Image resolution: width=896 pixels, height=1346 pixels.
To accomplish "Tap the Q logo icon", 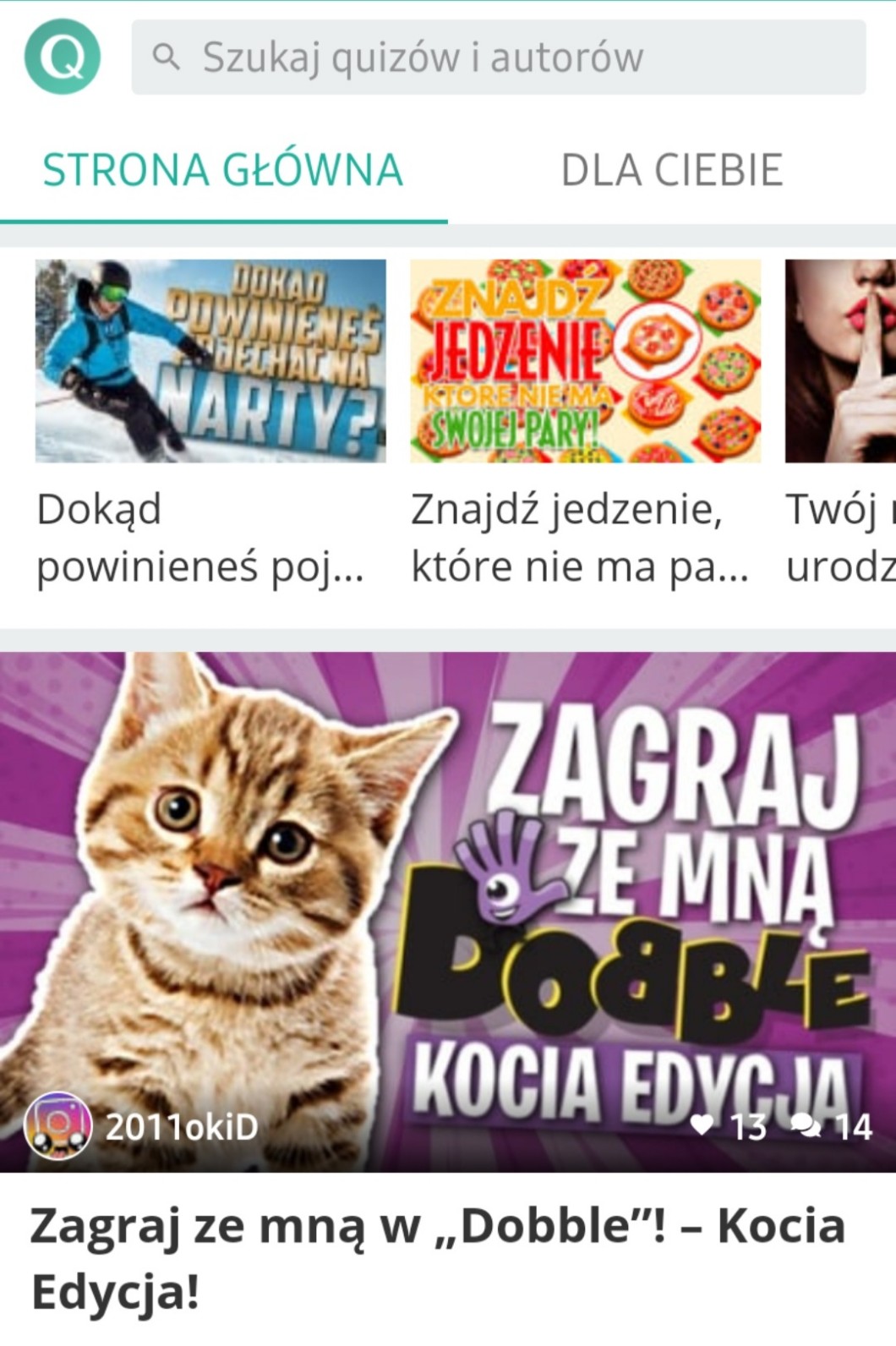I will pyautogui.click(x=63, y=57).
